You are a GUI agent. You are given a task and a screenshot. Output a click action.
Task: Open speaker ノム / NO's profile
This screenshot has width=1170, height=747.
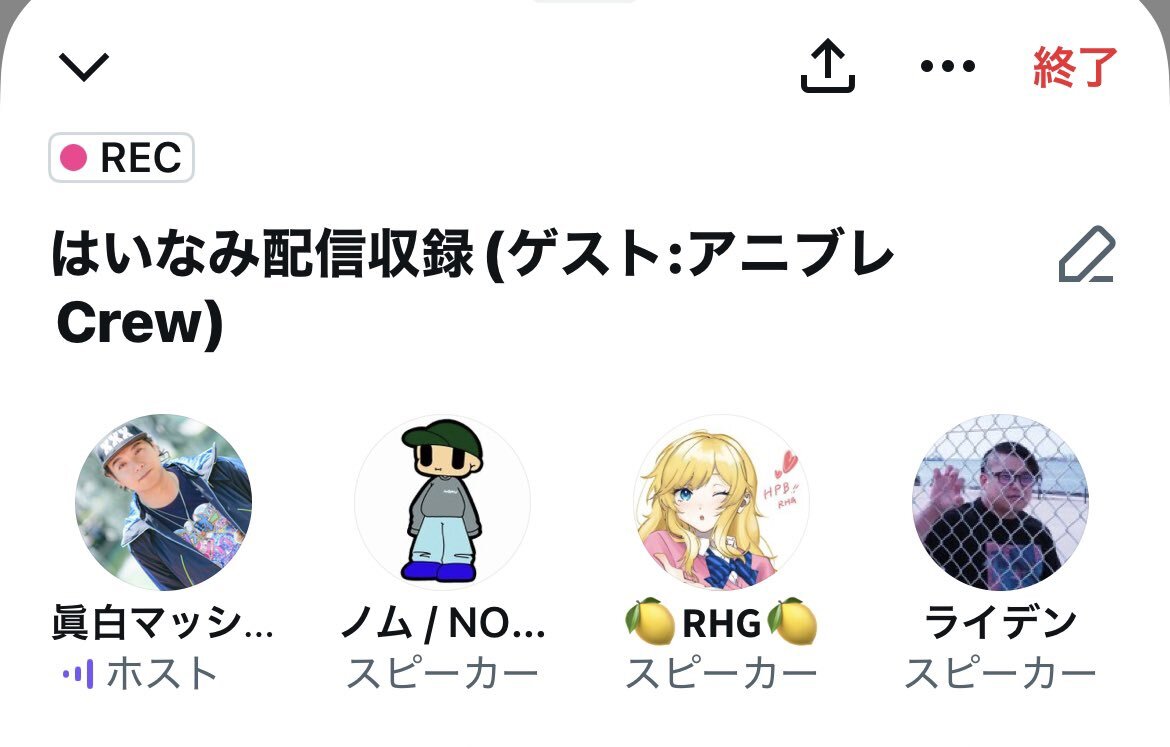(442, 502)
